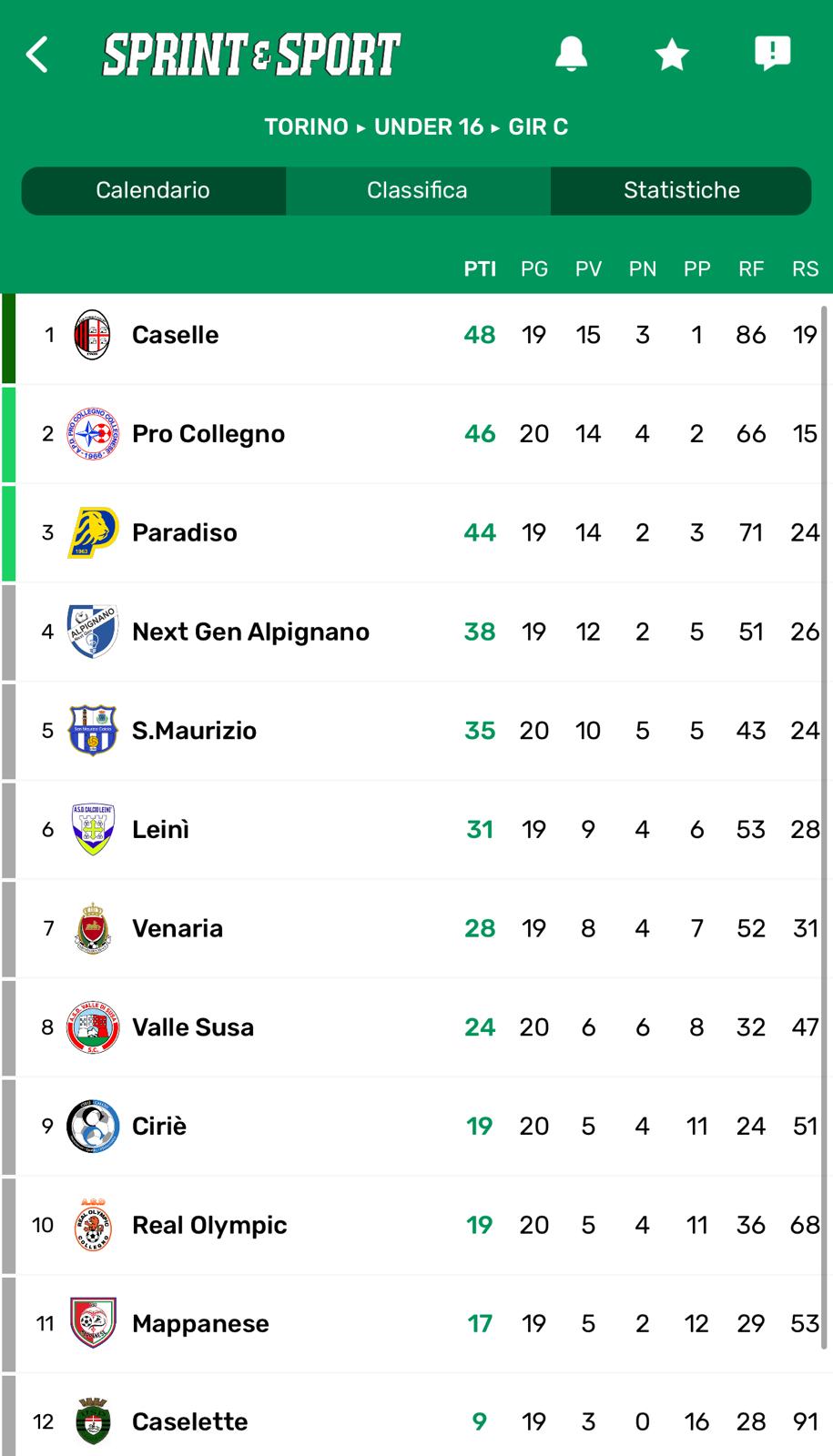Screen dimensions: 833x1456
Task: Open the Mappanese team row
Action: pos(416,1323)
